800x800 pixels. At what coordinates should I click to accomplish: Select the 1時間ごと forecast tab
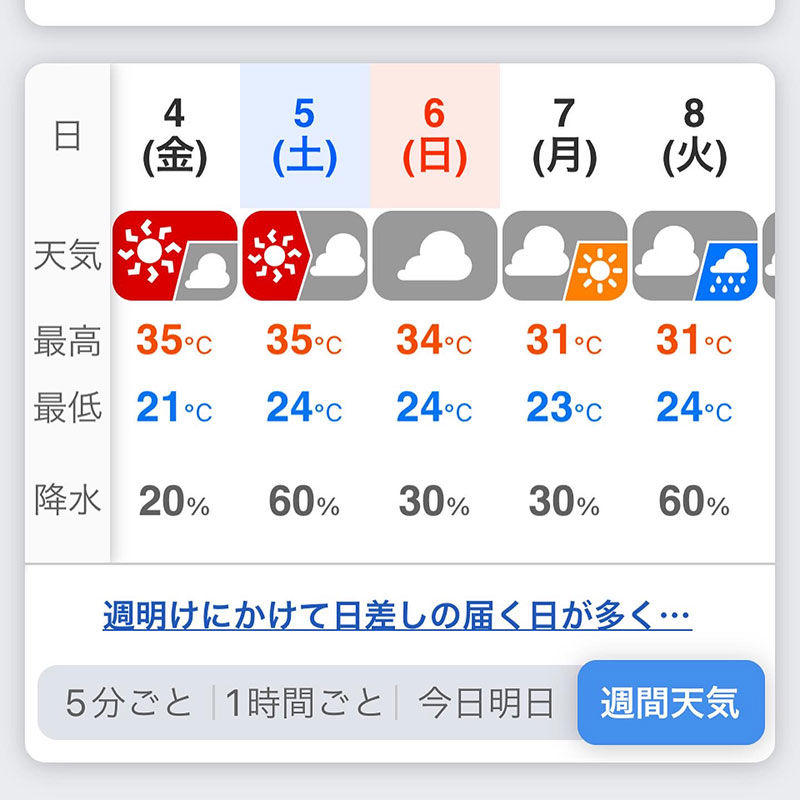pyautogui.click(x=304, y=703)
